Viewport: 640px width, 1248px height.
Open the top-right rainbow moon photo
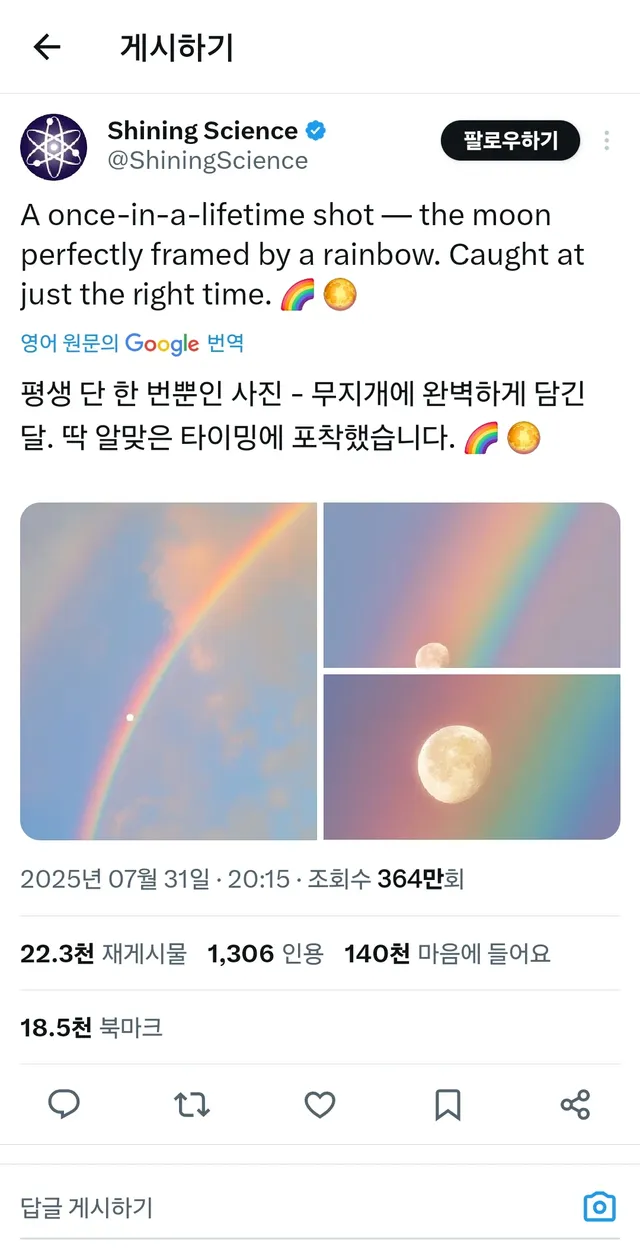pos(471,585)
